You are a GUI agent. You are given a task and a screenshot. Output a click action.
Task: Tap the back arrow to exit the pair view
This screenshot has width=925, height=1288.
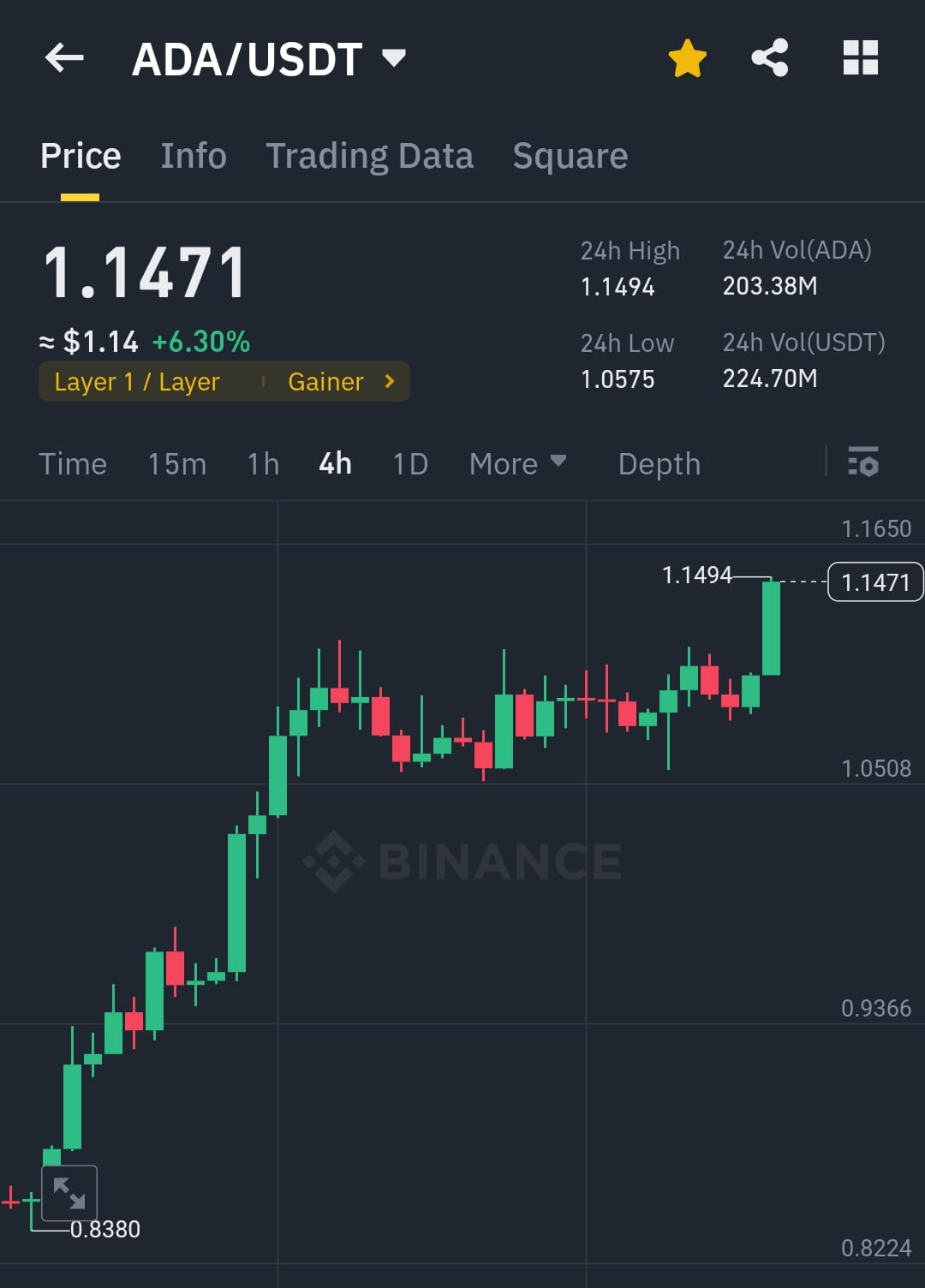[64, 57]
